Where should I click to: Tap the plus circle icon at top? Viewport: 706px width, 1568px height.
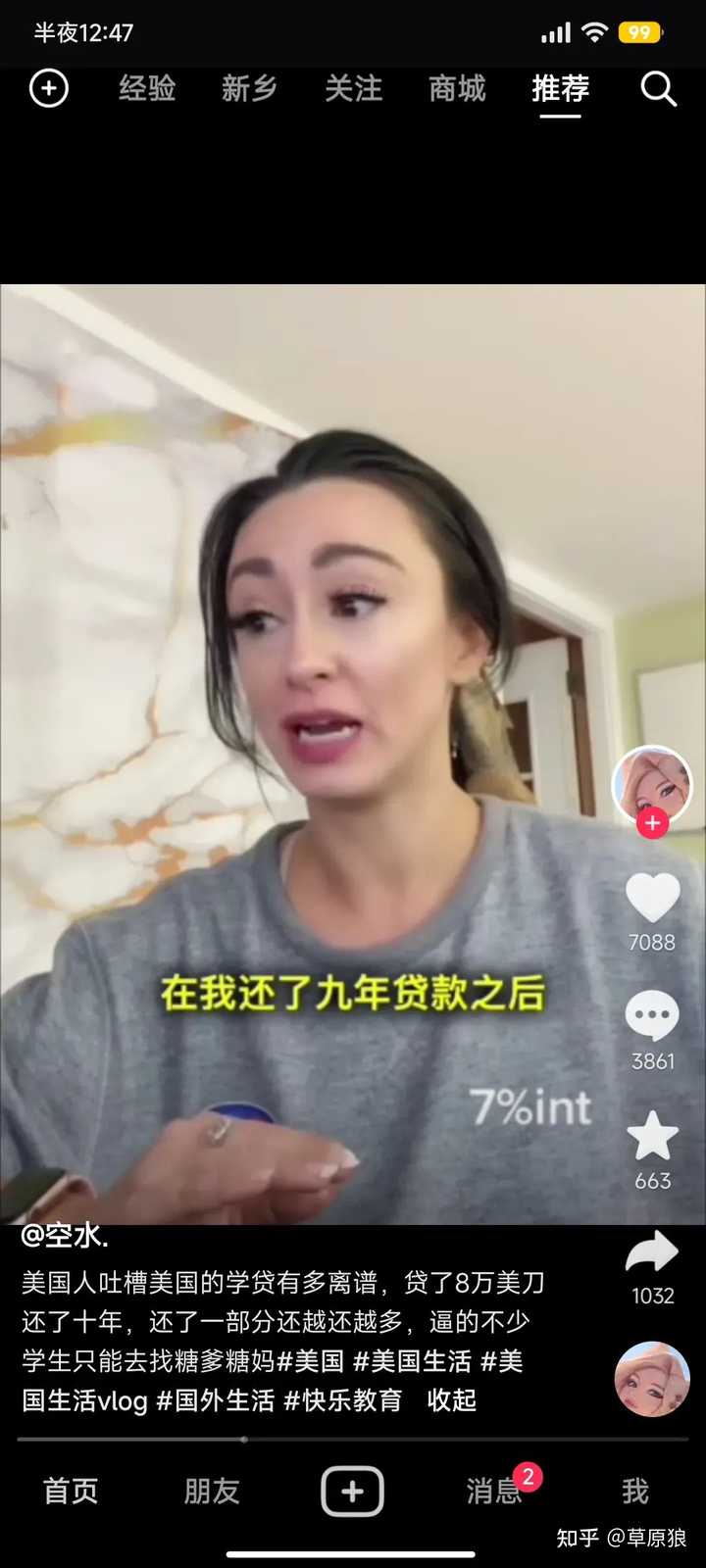pyautogui.click(x=49, y=88)
